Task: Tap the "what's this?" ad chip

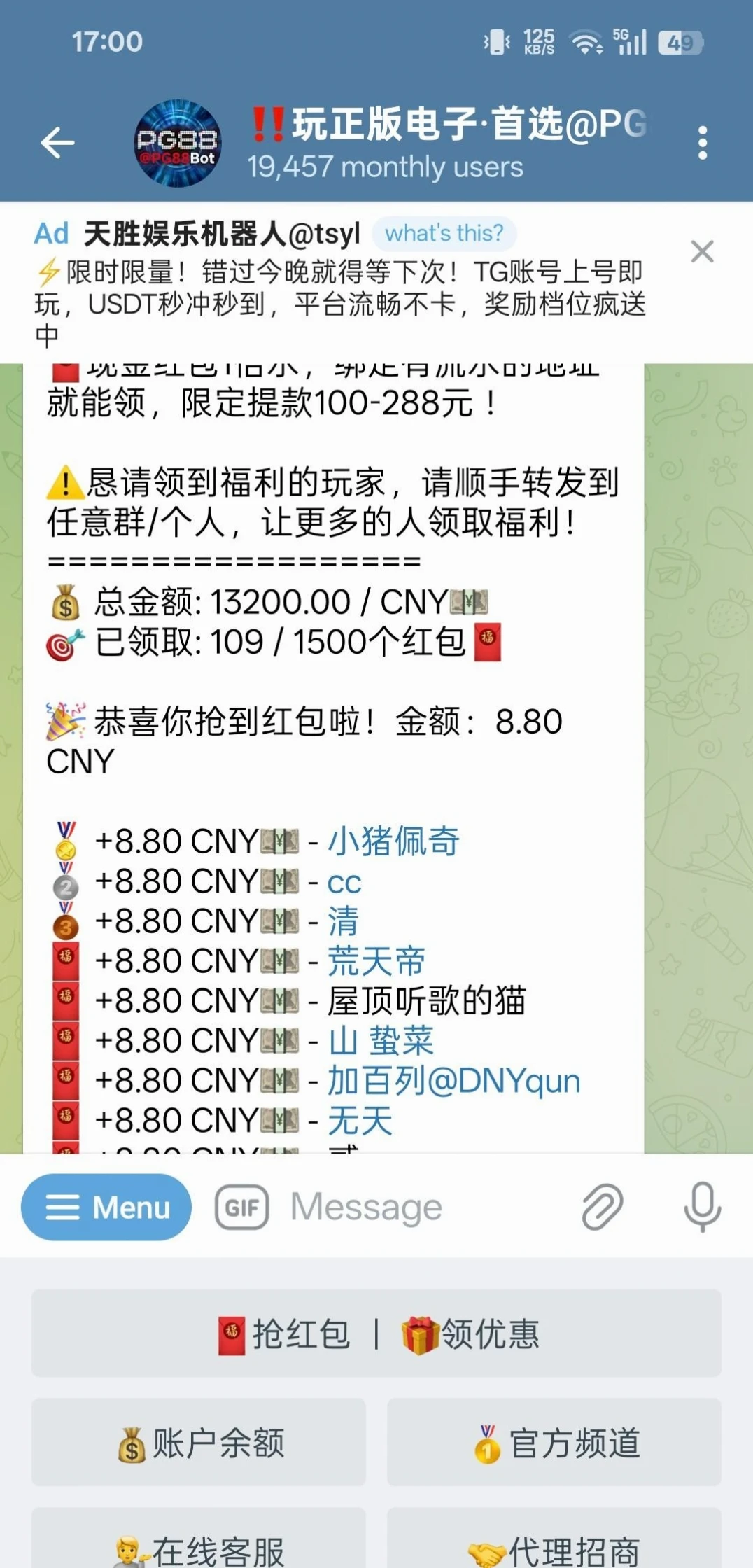Action: click(x=444, y=233)
